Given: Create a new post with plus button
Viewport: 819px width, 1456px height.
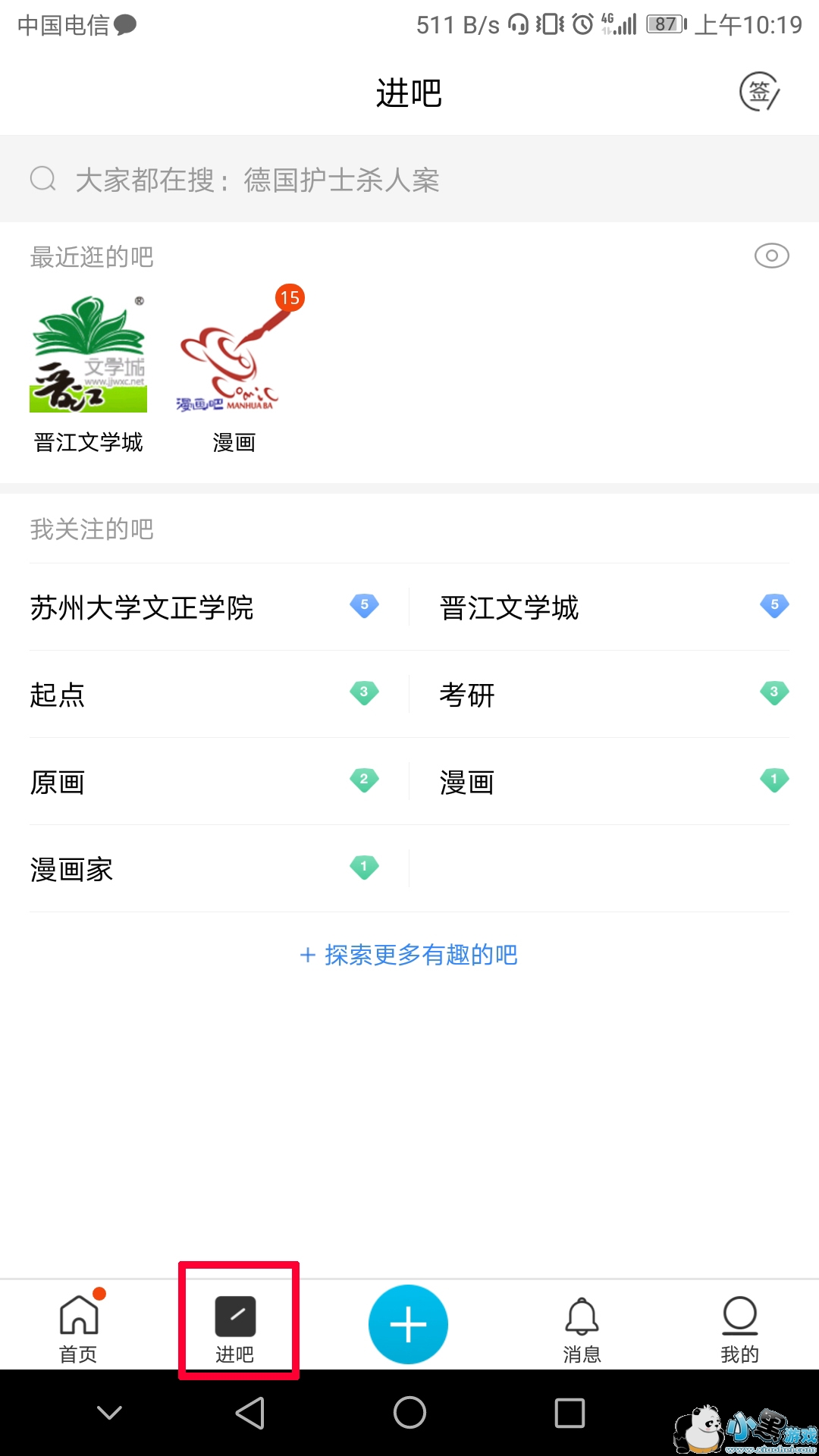Looking at the screenshot, I should coord(408,1324).
